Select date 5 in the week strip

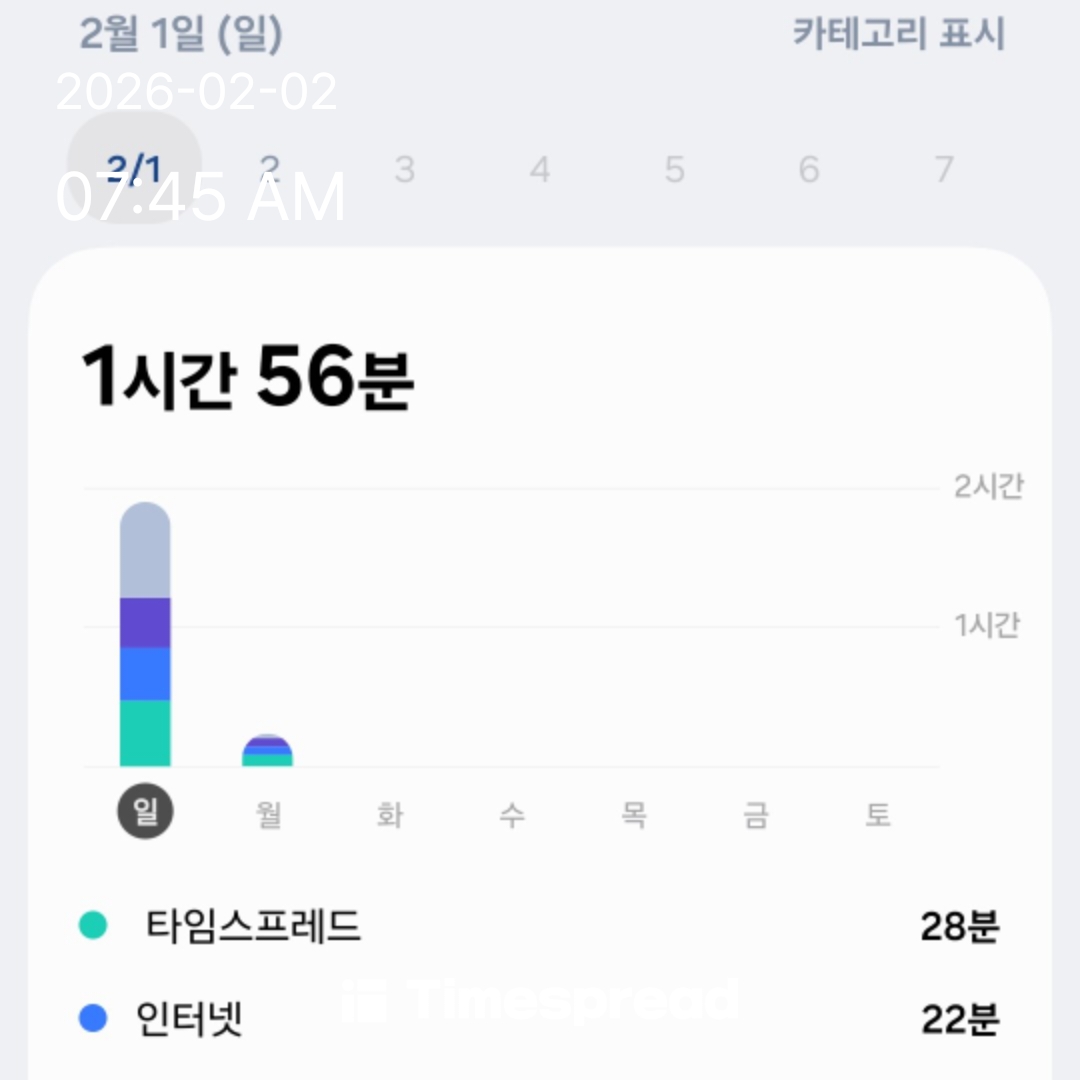674,169
